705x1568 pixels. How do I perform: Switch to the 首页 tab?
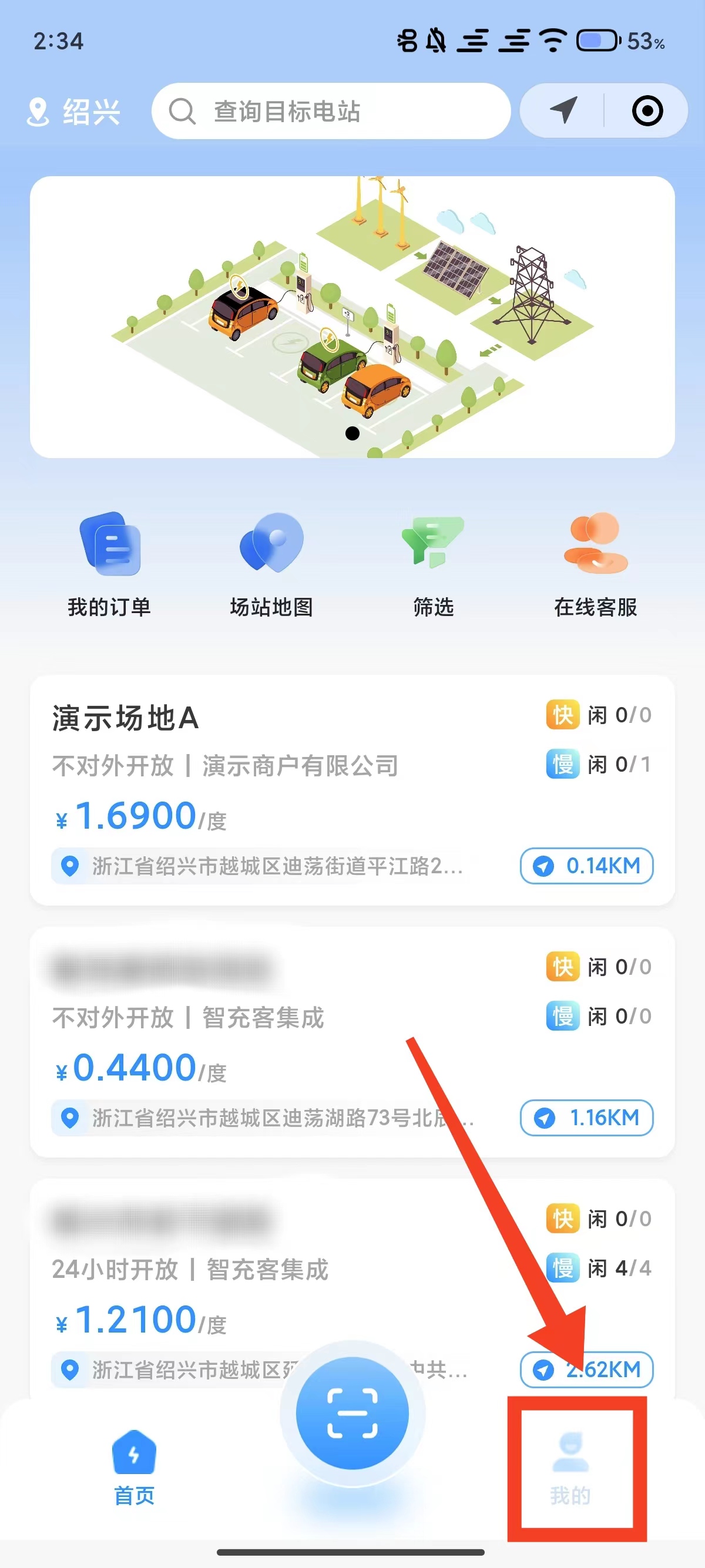click(134, 1468)
